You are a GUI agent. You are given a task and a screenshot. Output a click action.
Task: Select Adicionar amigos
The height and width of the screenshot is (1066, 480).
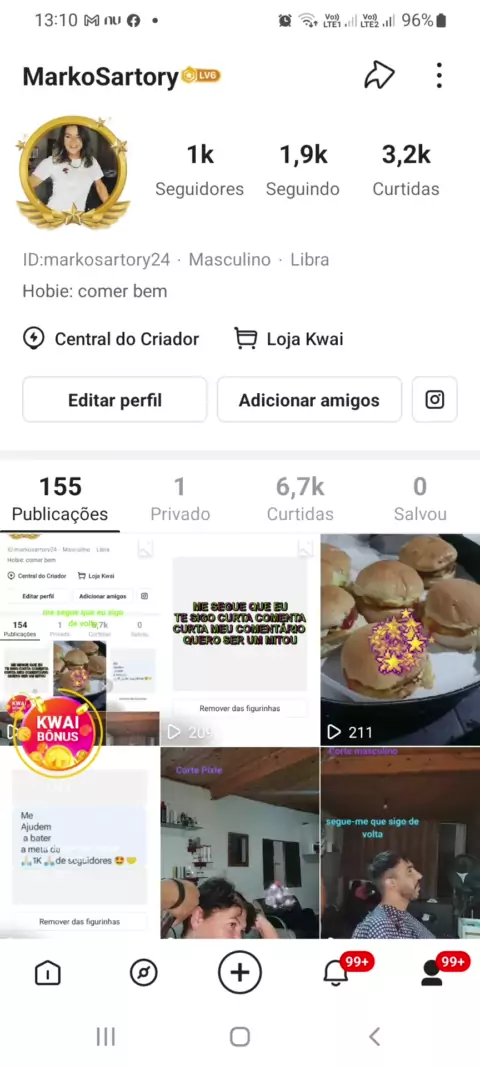click(x=309, y=400)
